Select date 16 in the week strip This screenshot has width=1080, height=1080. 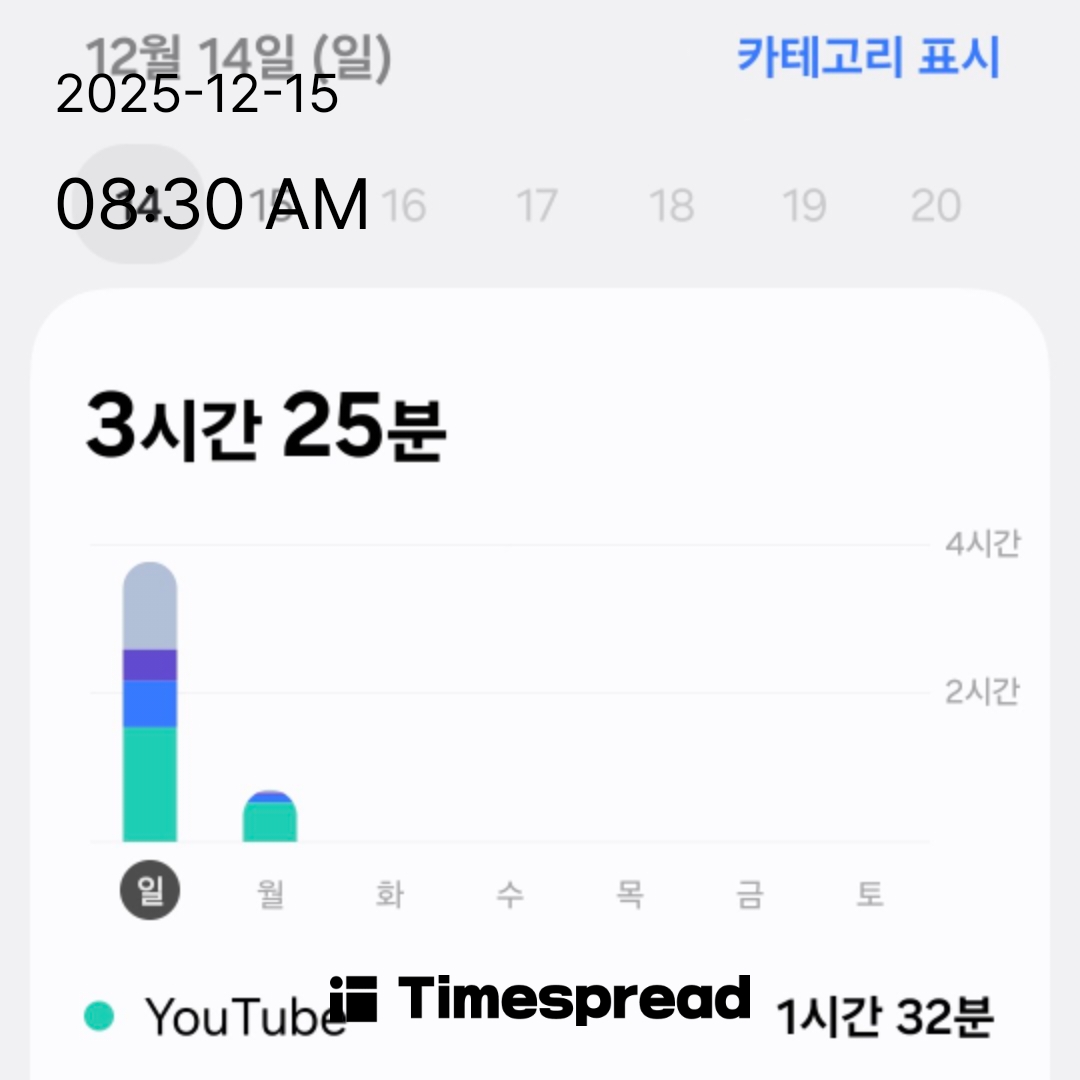(404, 206)
